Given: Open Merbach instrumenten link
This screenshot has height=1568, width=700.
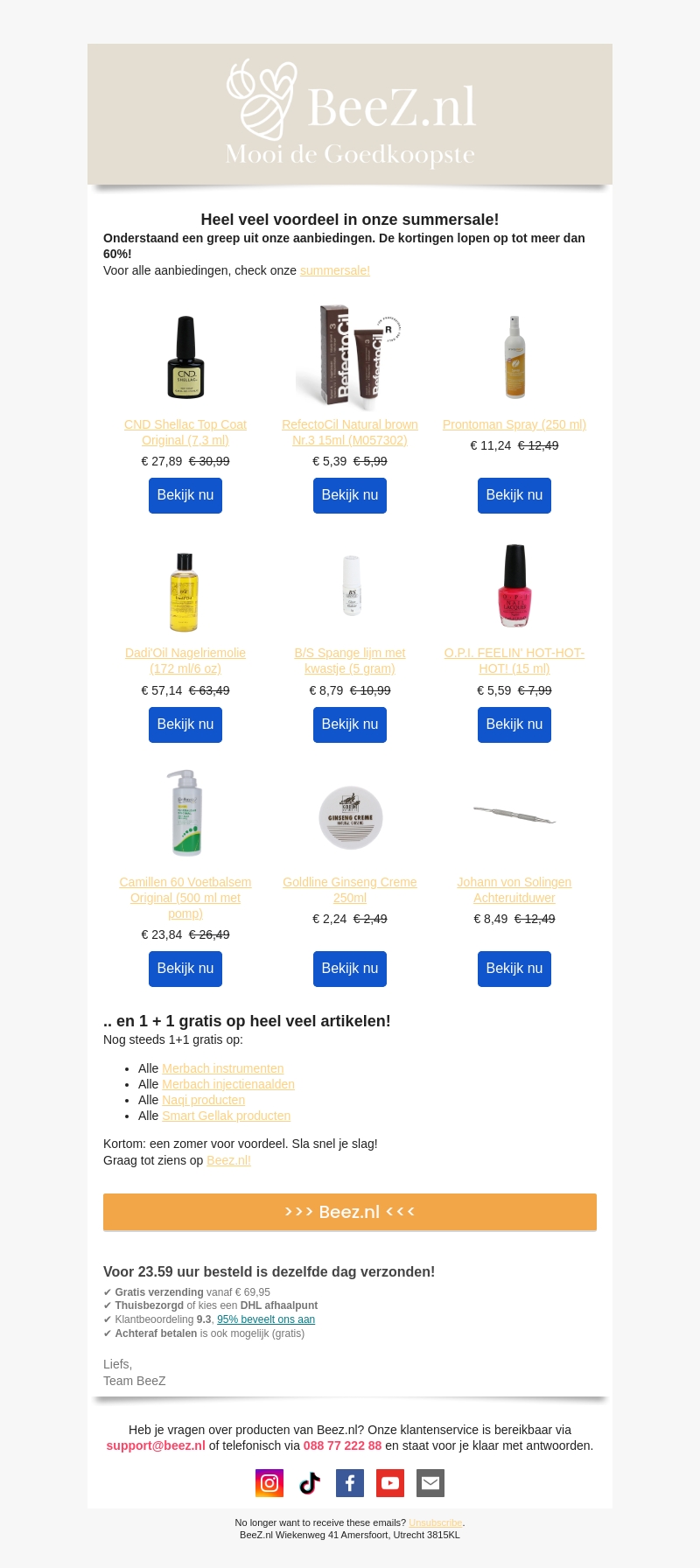Looking at the screenshot, I should coord(222,1068).
